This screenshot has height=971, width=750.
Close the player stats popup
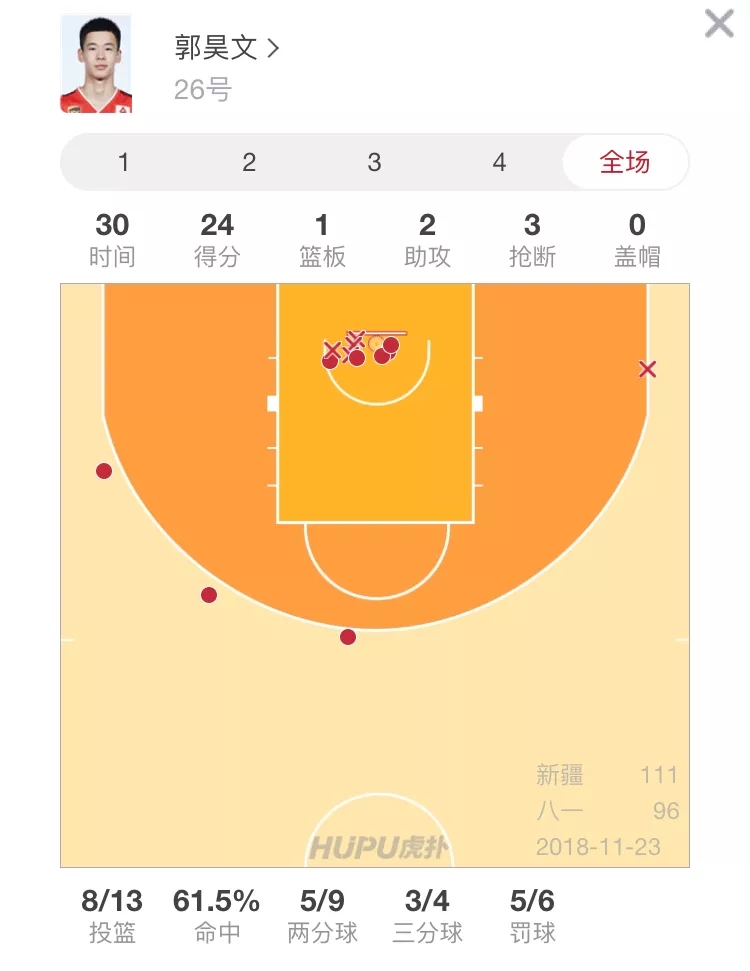click(x=718, y=23)
